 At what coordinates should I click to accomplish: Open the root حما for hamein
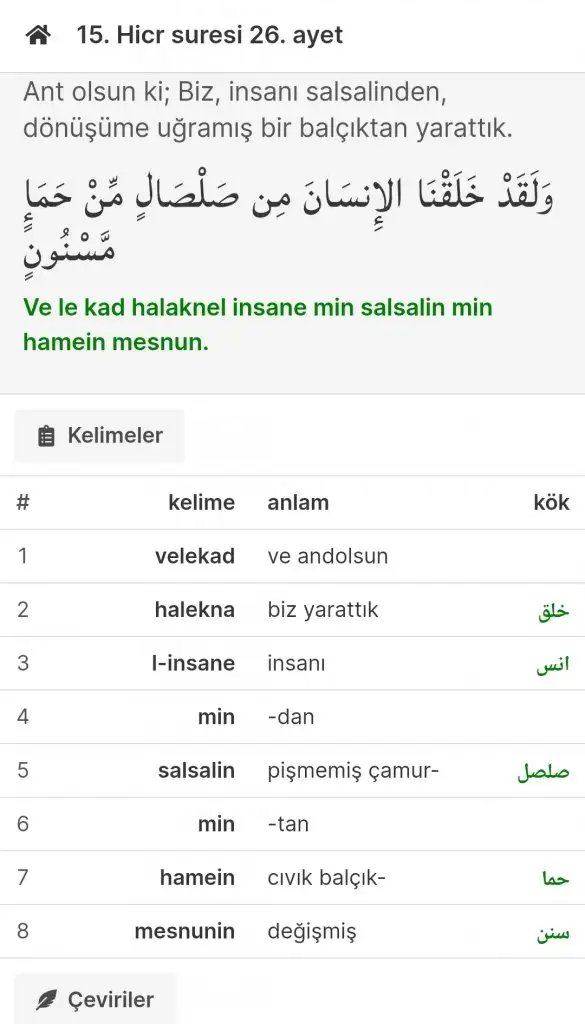(555, 879)
